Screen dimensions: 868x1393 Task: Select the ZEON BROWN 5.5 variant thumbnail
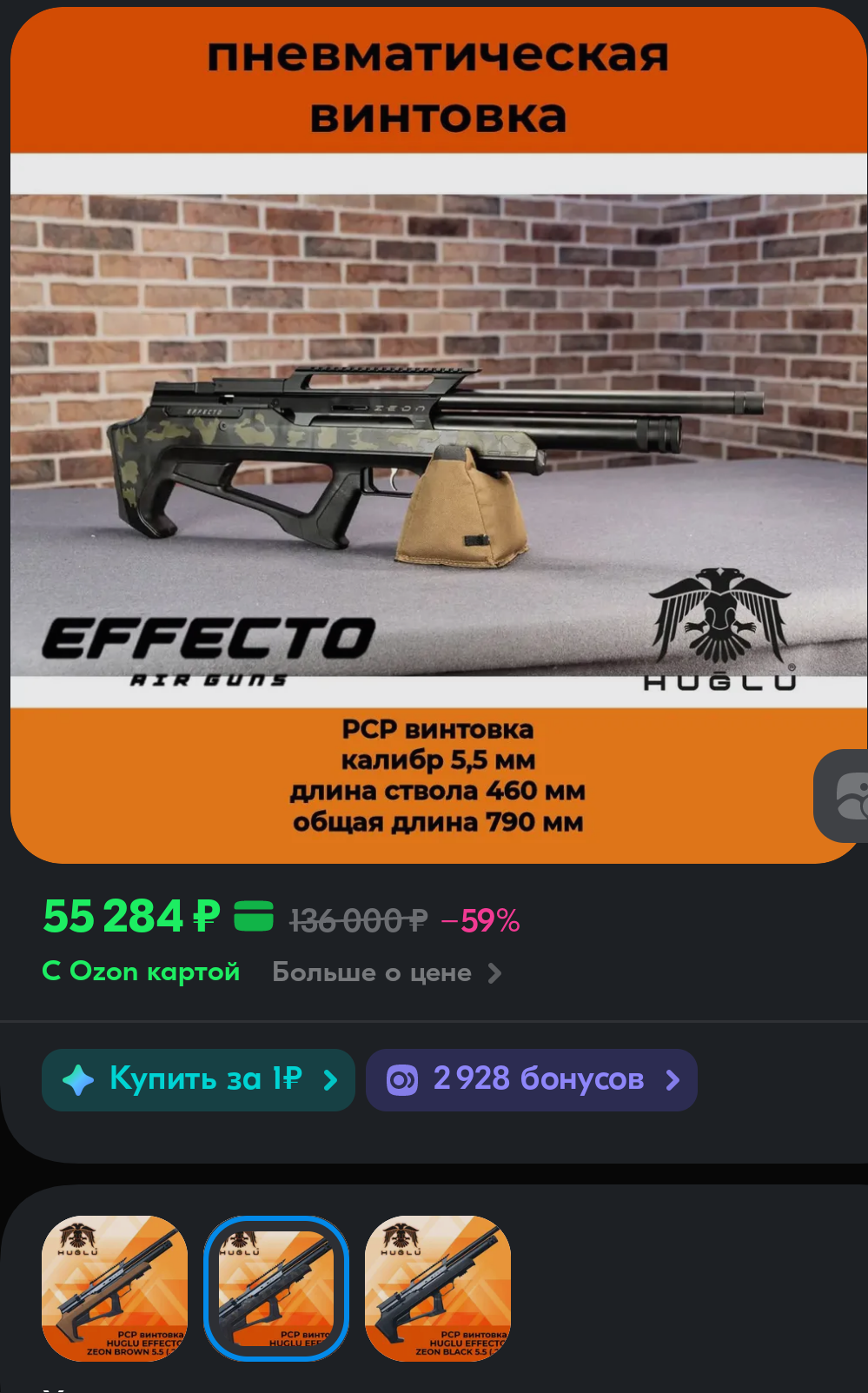point(115,1288)
